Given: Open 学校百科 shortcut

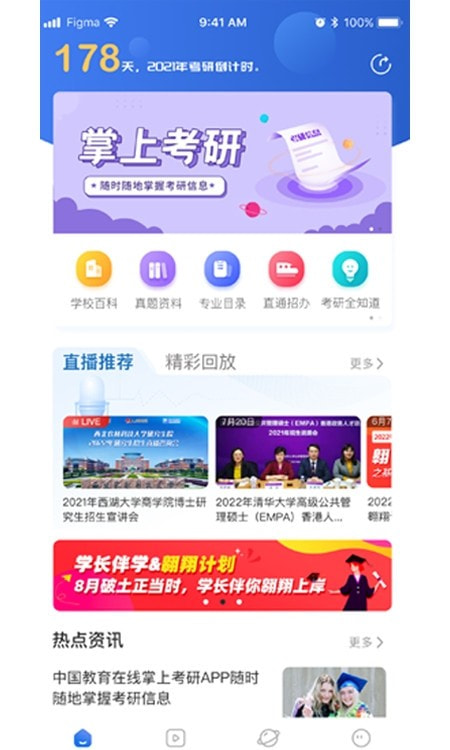Looking at the screenshot, I should tap(94, 280).
